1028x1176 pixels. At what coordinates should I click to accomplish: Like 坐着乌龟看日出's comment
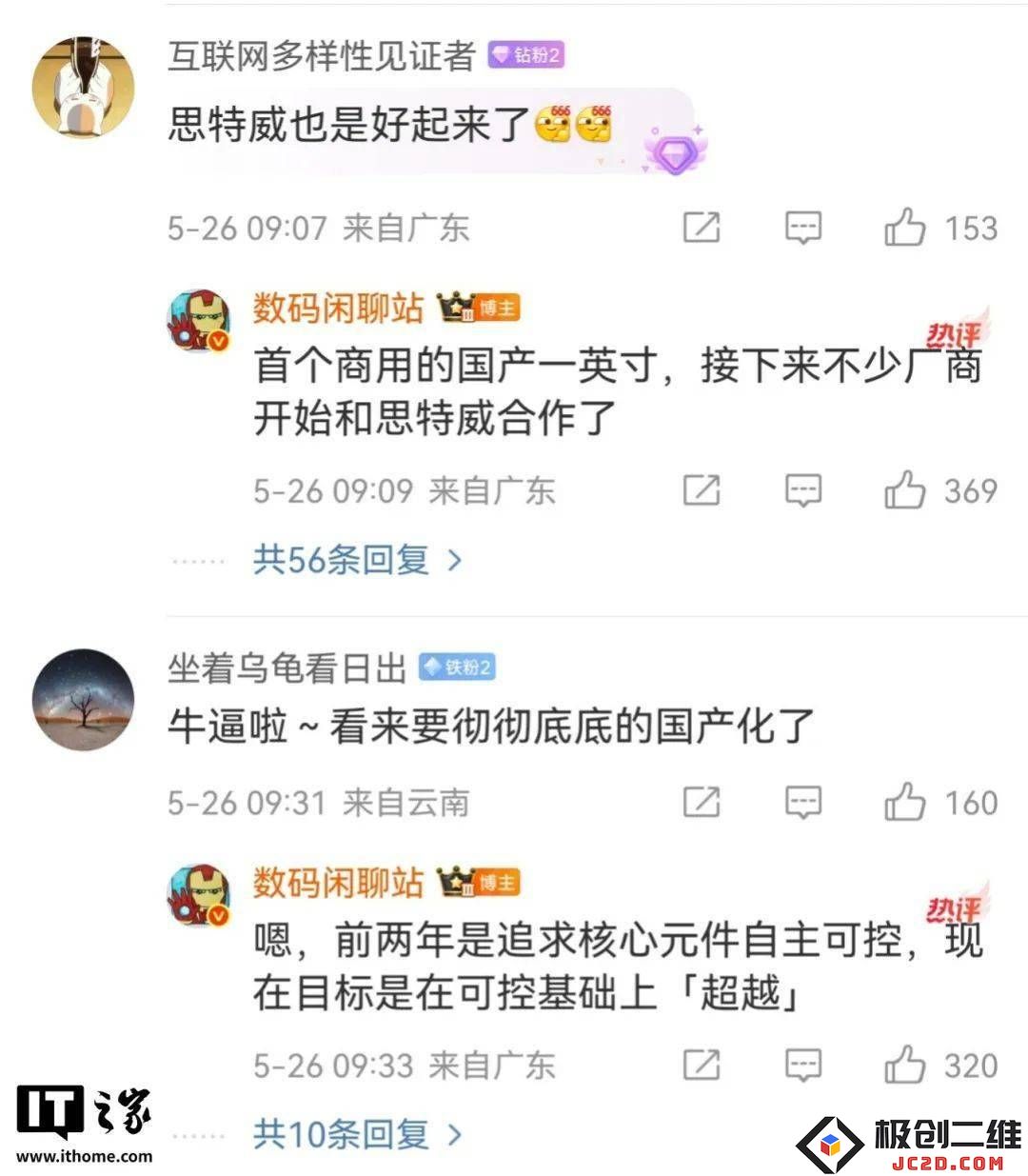(905, 802)
